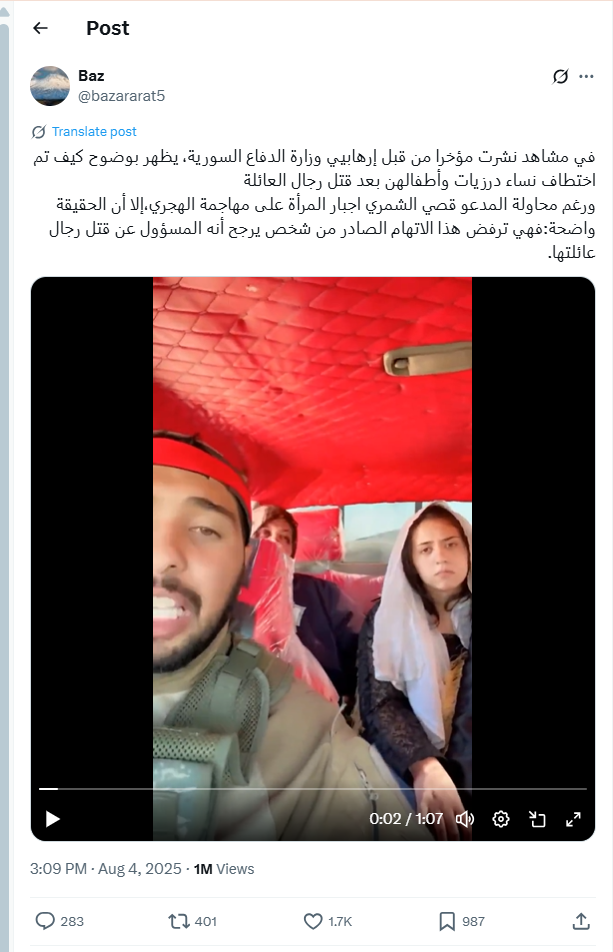The image size is (613, 952).
Task: Expand the video to fullscreen
Action: [x=573, y=819]
